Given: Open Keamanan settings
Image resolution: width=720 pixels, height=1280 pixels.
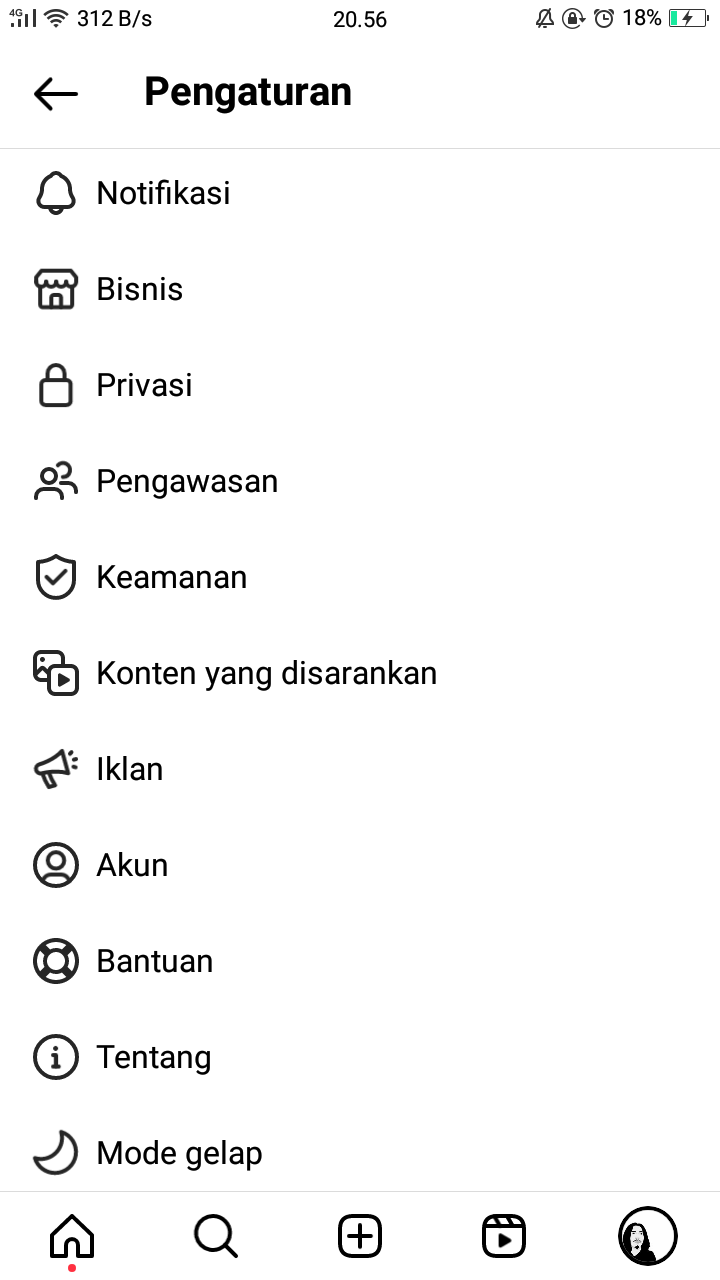Looking at the screenshot, I should click(x=171, y=577).
